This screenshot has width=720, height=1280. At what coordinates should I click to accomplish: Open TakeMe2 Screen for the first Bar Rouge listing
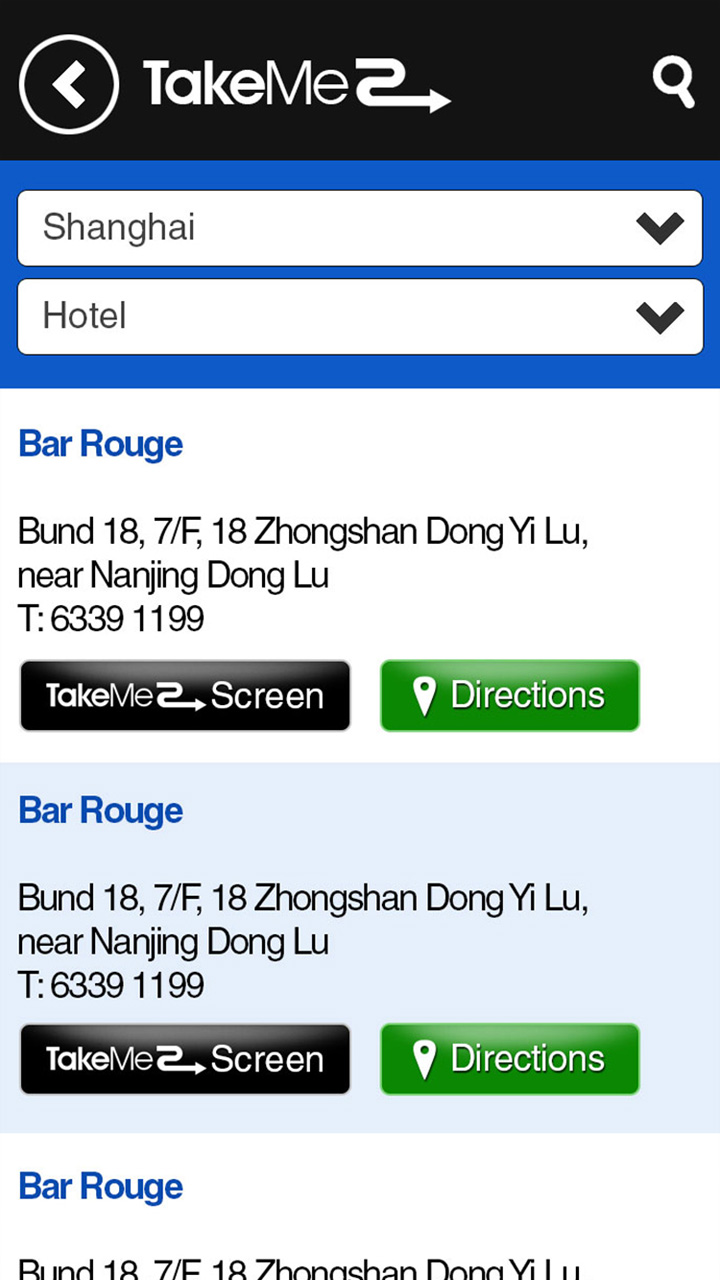pos(185,695)
